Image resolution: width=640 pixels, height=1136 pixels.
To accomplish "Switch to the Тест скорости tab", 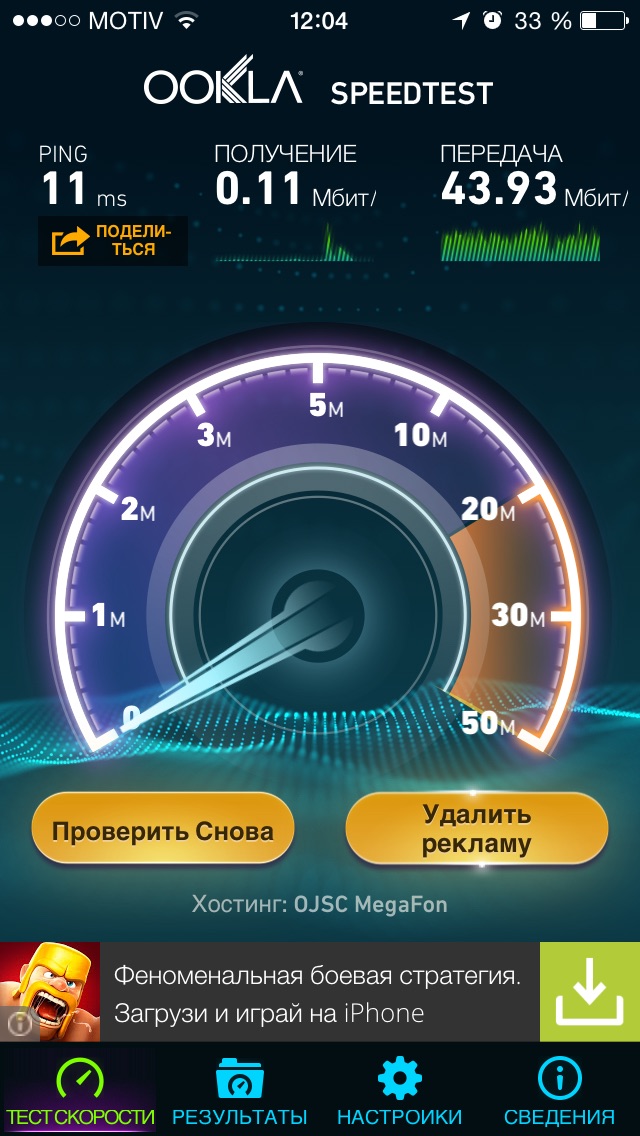I will pos(80,1092).
